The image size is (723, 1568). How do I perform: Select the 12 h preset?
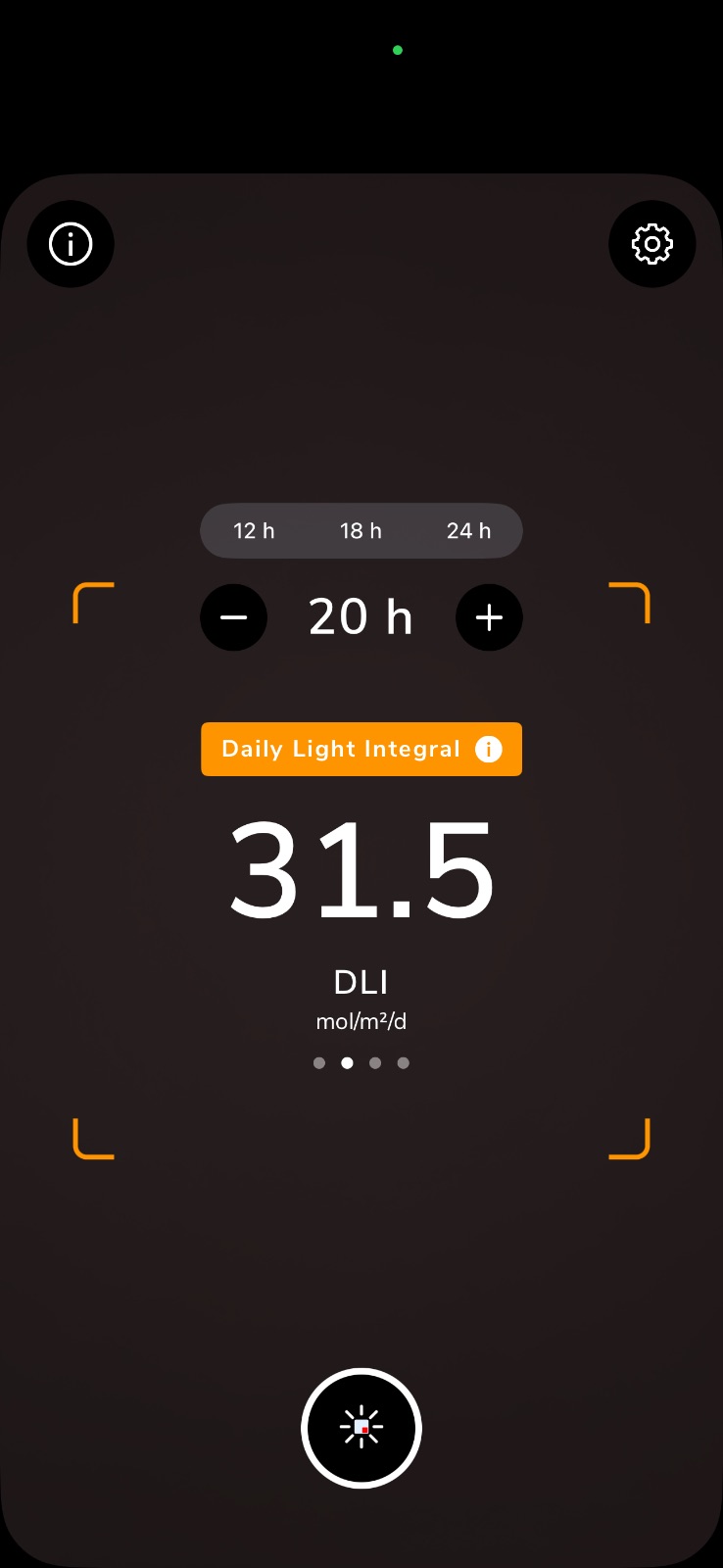click(254, 531)
